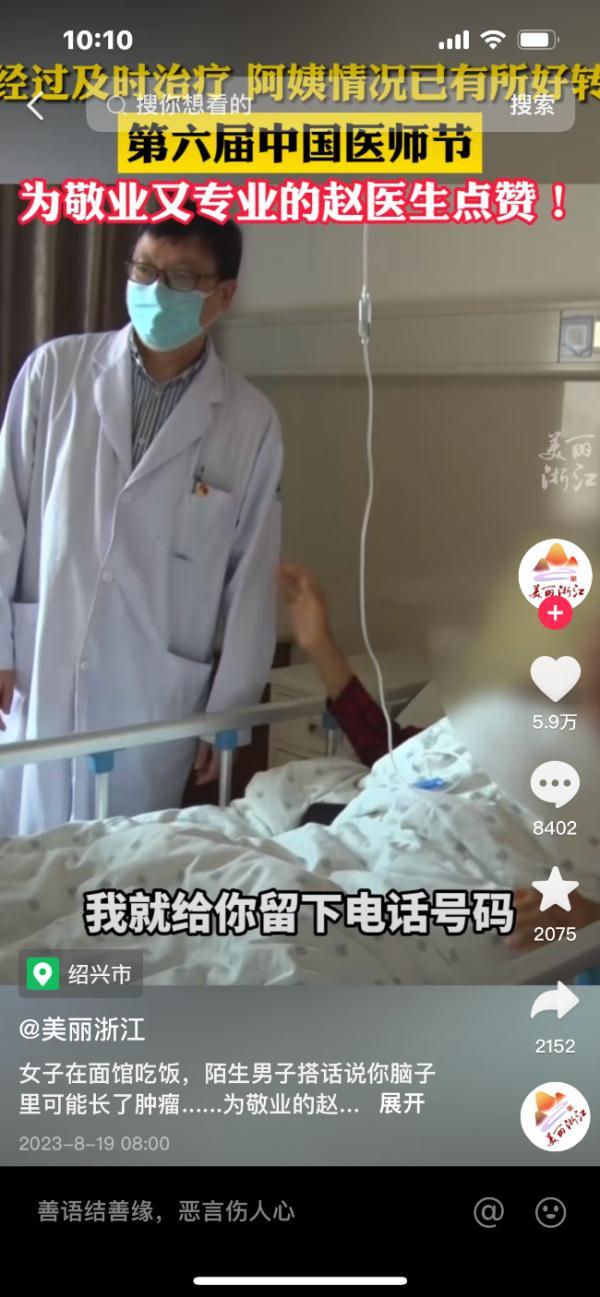Screen dimensions: 600x1297
Task: Add this video to favorites with the star
Action: point(555,891)
